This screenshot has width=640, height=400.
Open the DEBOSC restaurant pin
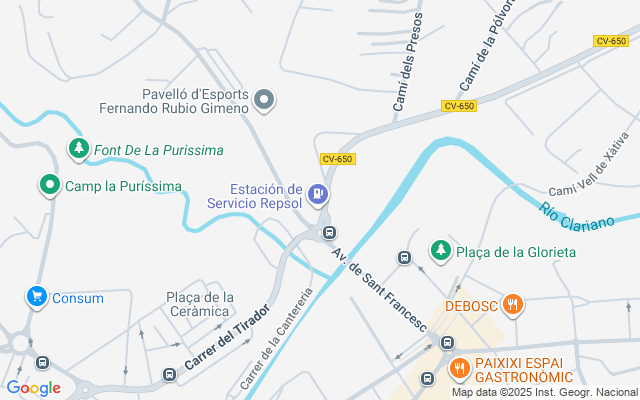pos(512,304)
